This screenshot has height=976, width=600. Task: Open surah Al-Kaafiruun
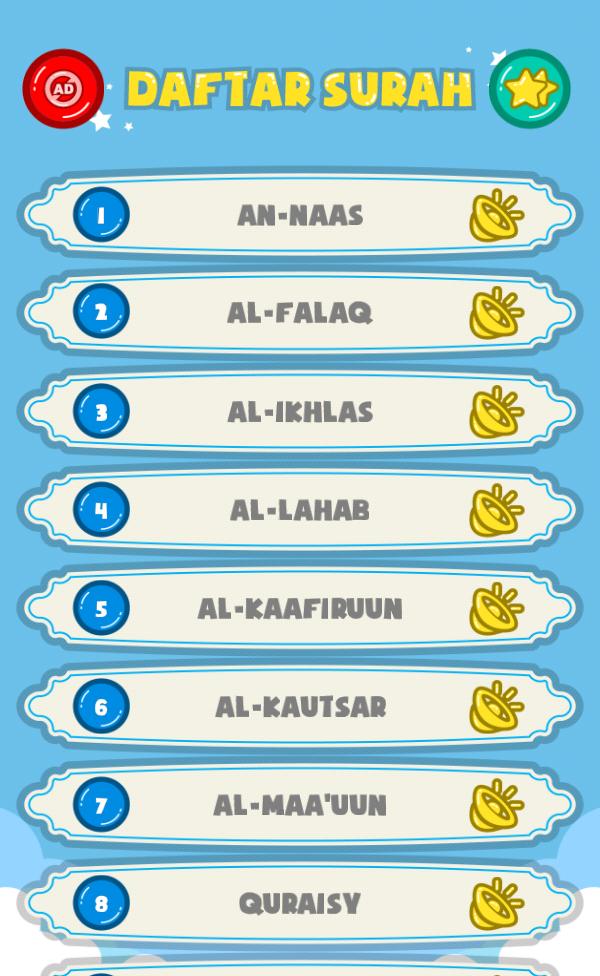coord(300,608)
